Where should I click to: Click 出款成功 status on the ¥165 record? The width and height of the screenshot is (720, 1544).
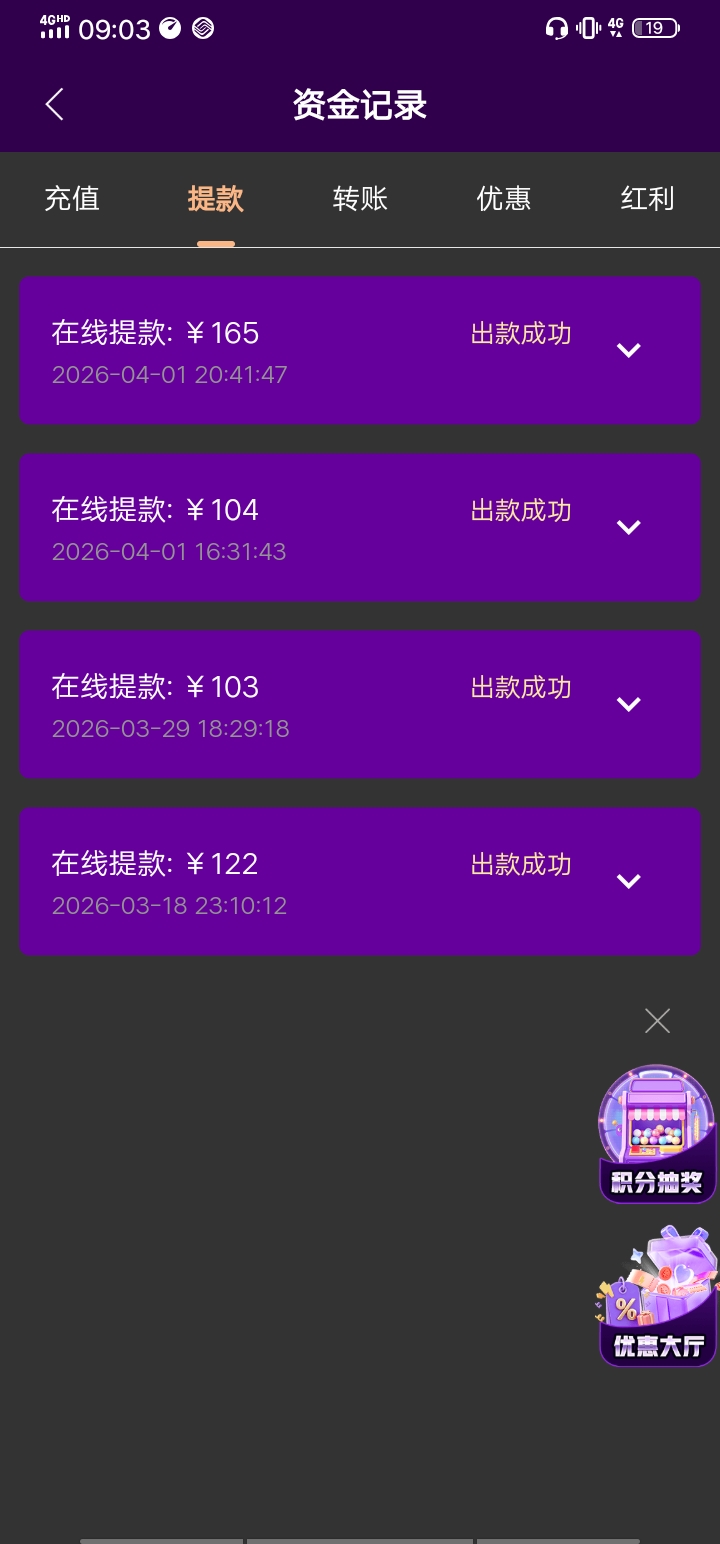[520, 334]
